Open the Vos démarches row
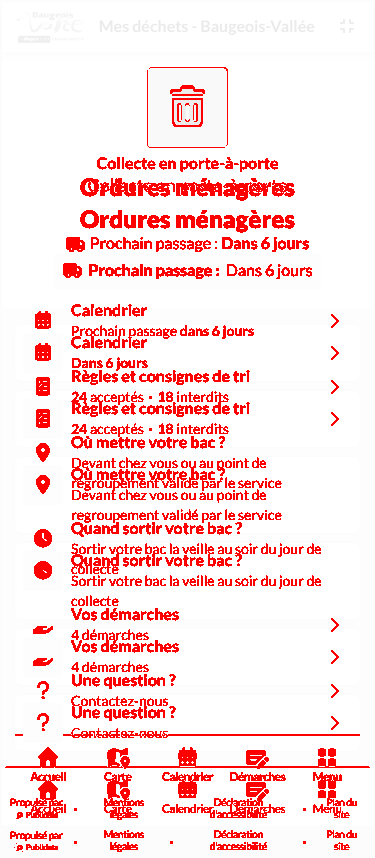Viewport: 375px width, 858px height. [187, 656]
